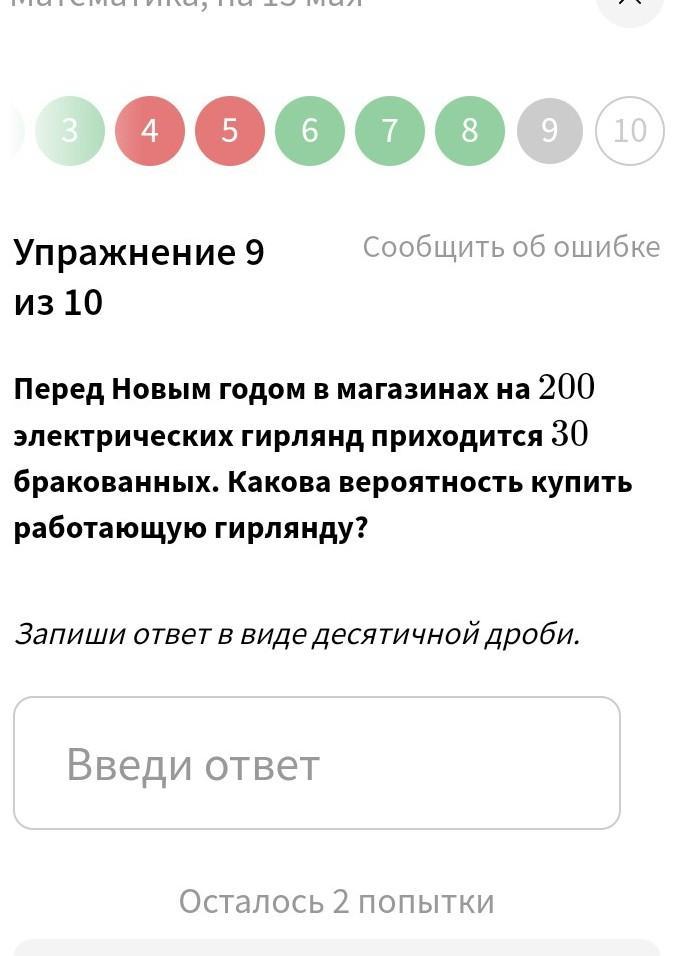Viewport: 681px width, 956px height.
Task: Go to exercise 3
Action: pos(70,131)
